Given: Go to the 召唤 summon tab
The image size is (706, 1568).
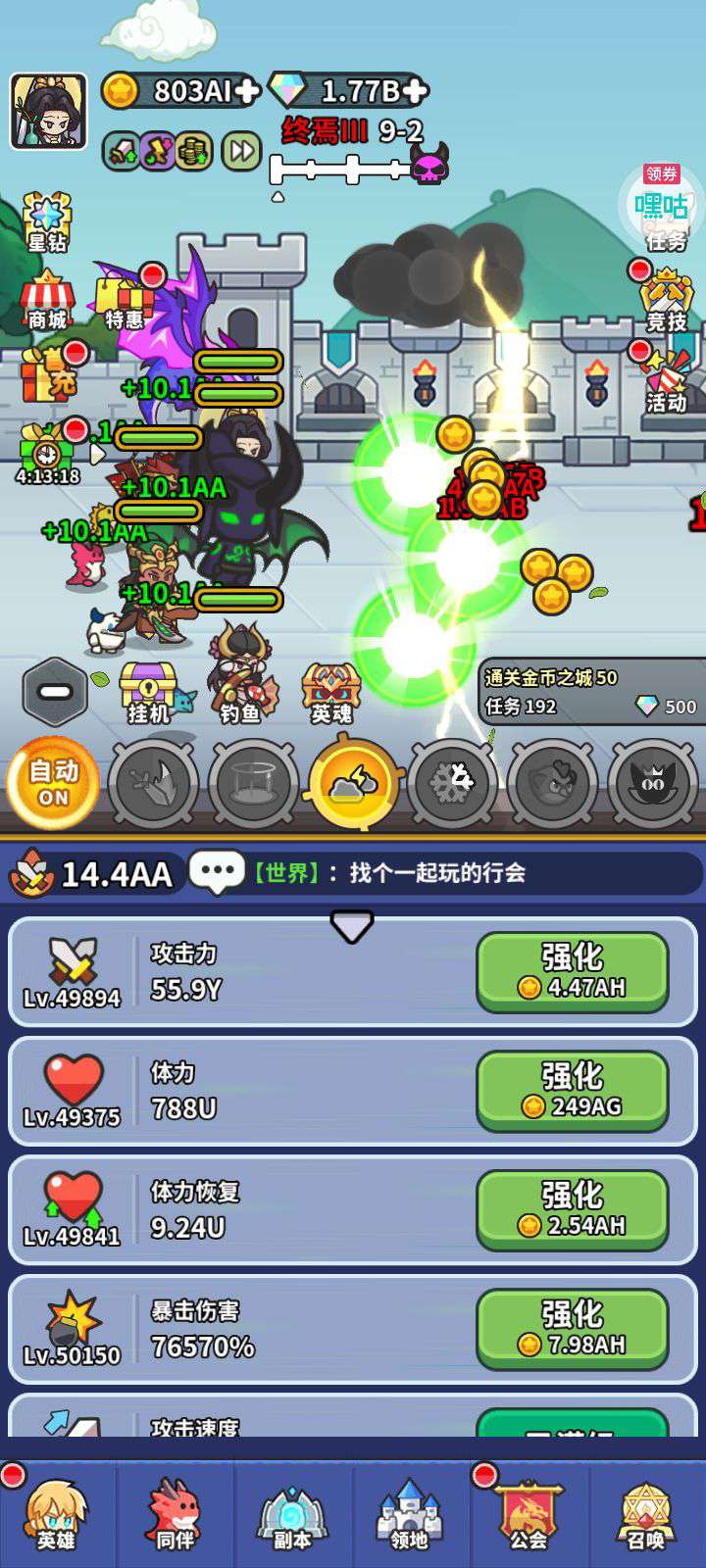Looking at the screenshot, I should point(646,1515).
